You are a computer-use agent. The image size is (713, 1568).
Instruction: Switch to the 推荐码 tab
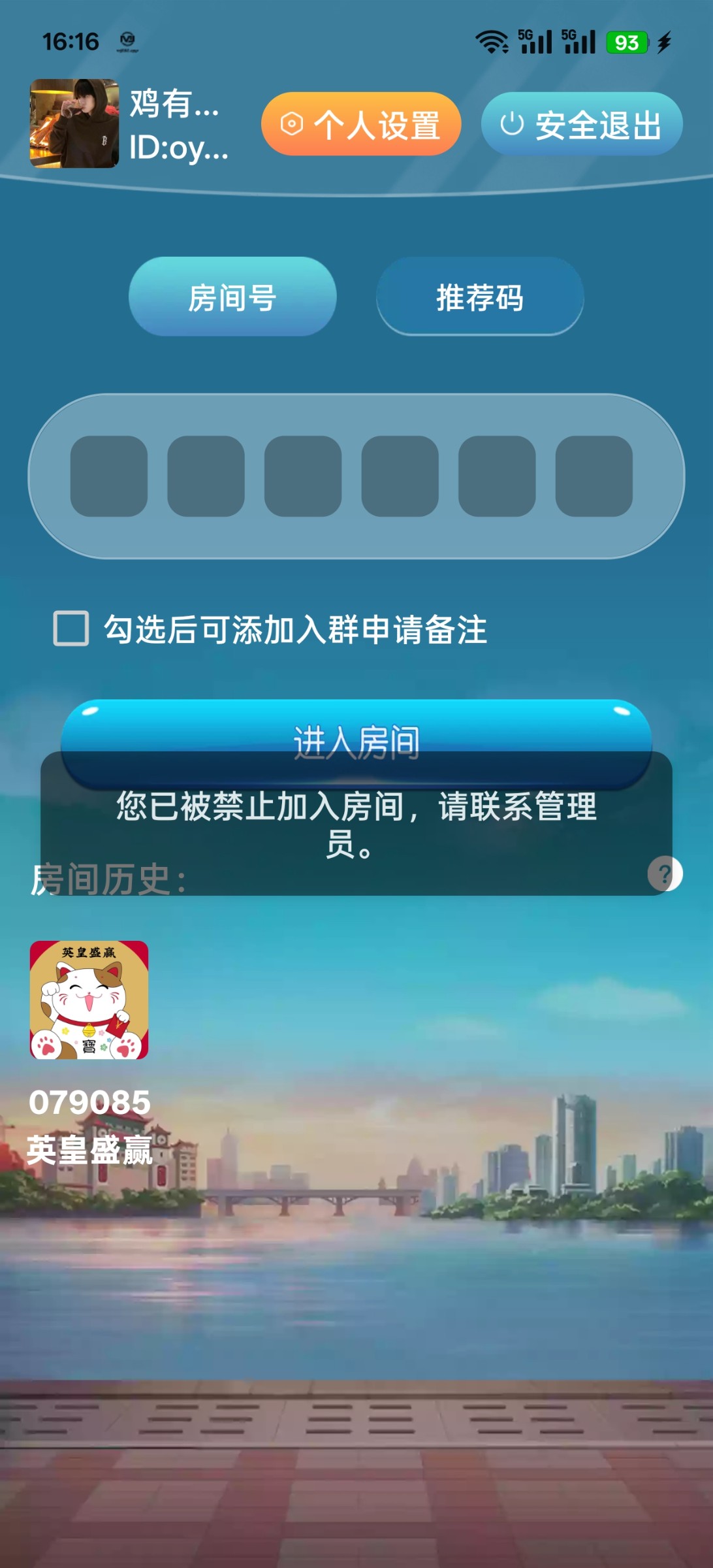click(x=480, y=297)
